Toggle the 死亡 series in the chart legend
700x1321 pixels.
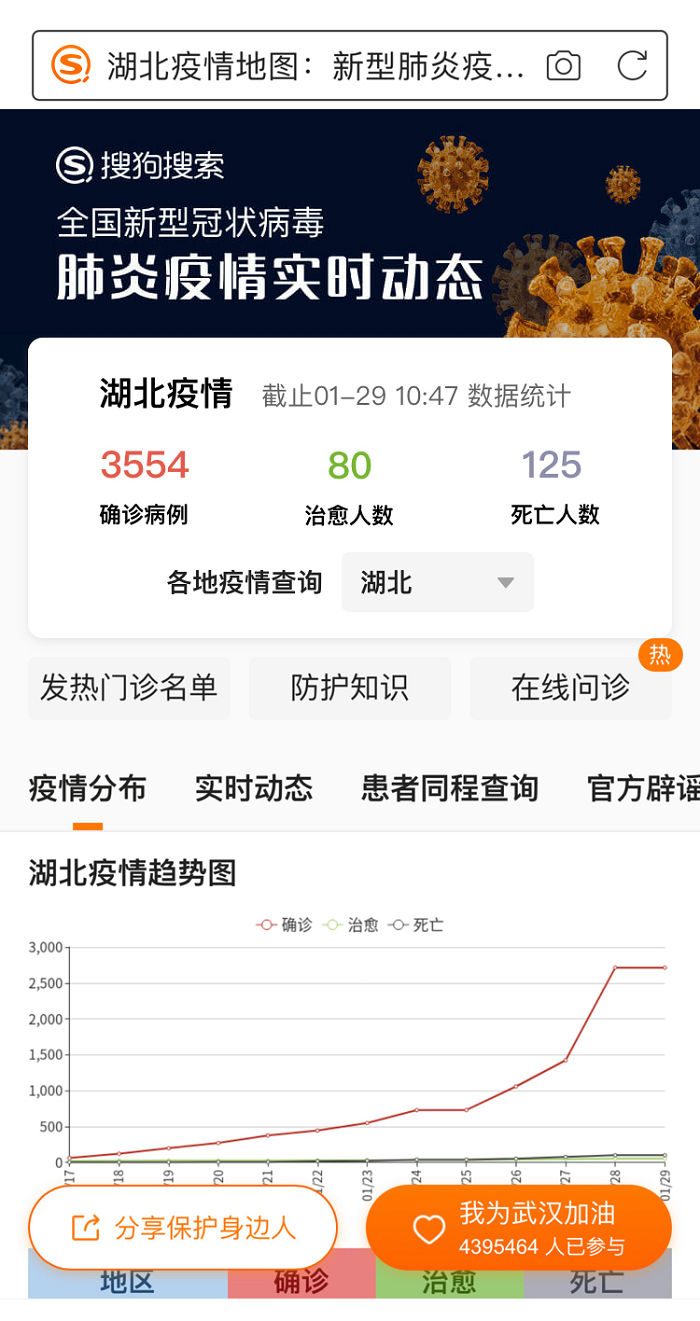click(x=417, y=925)
